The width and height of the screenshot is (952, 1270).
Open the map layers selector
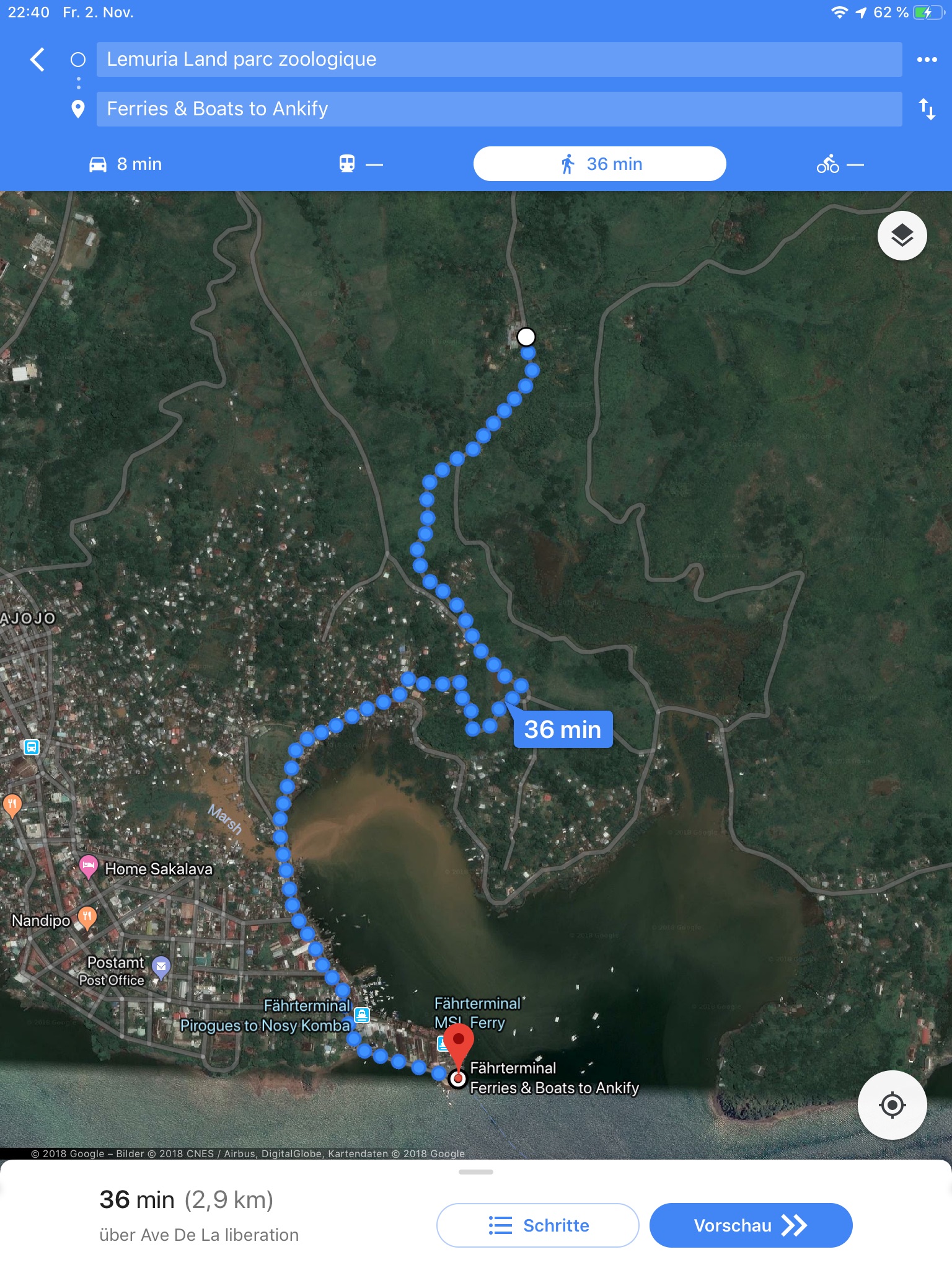(902, 236)
